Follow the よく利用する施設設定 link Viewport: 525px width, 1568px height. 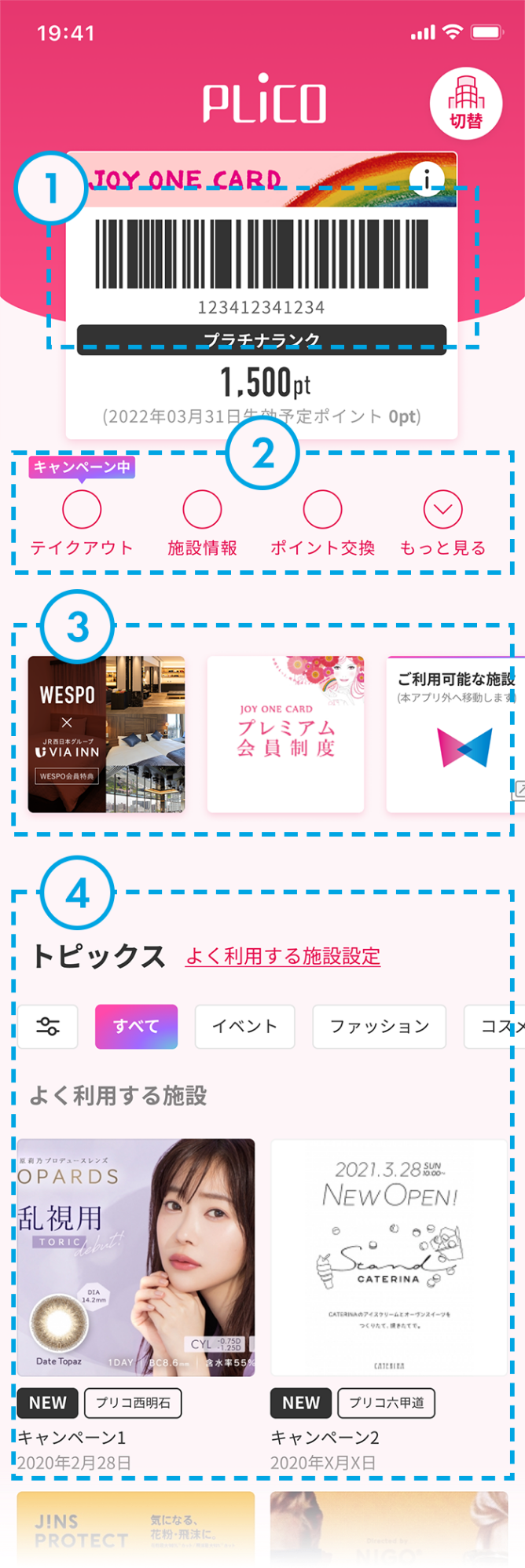click(x=283, y=956)
